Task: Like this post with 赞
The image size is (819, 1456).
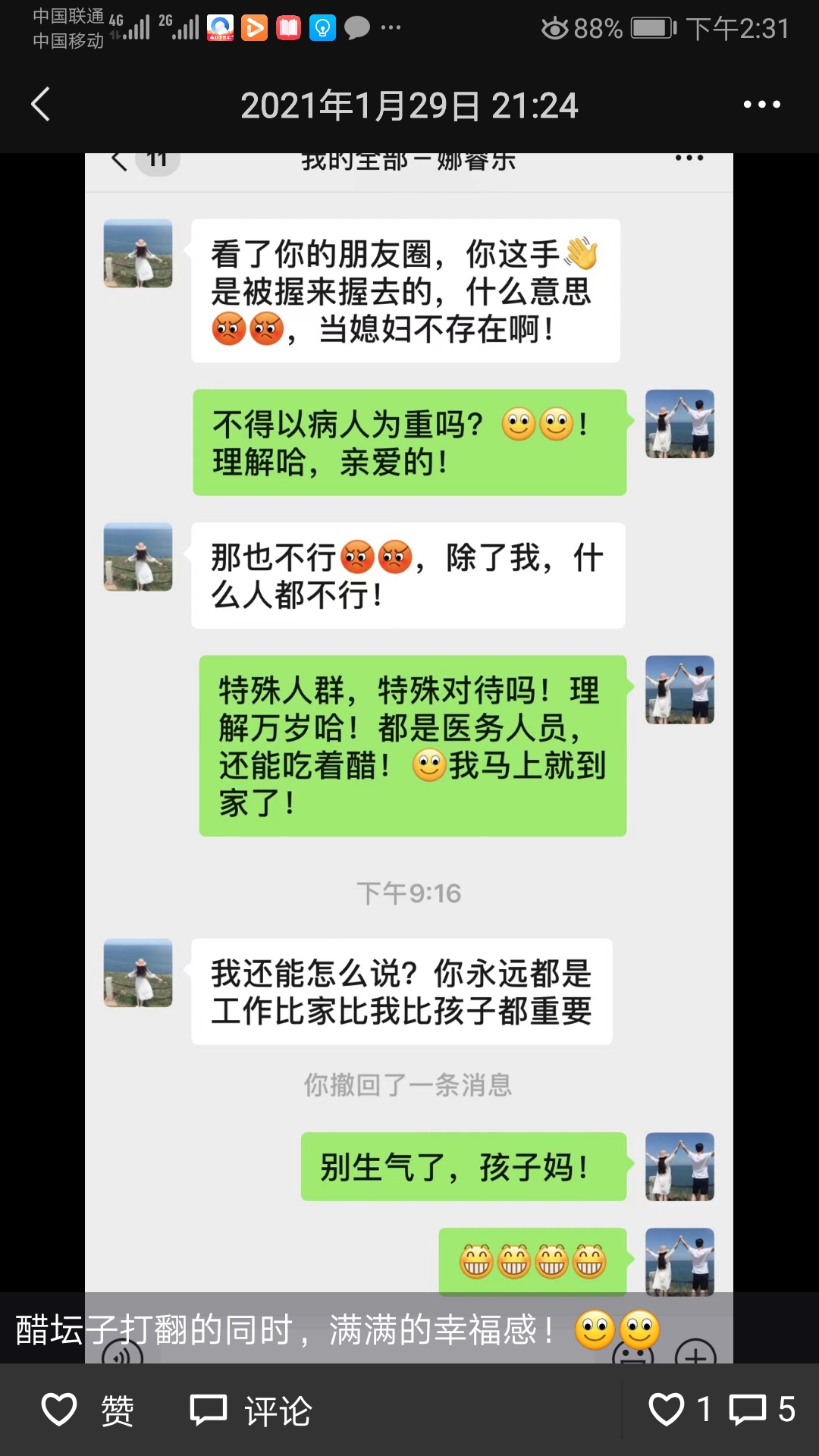Action: [x=87, y=1410]
